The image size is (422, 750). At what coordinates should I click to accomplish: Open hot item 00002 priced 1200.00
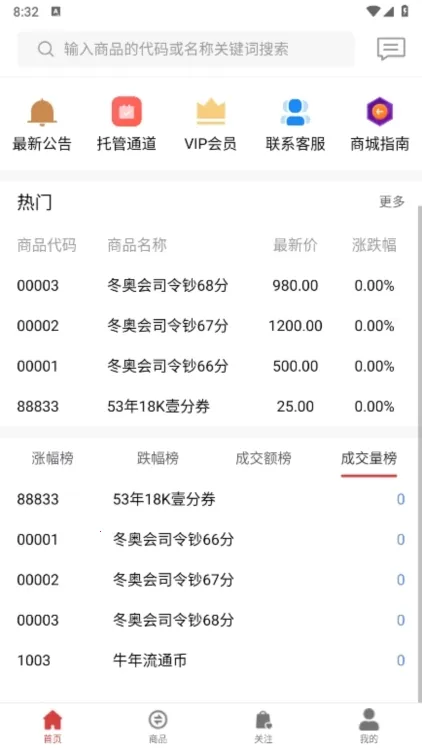point(208,326)
